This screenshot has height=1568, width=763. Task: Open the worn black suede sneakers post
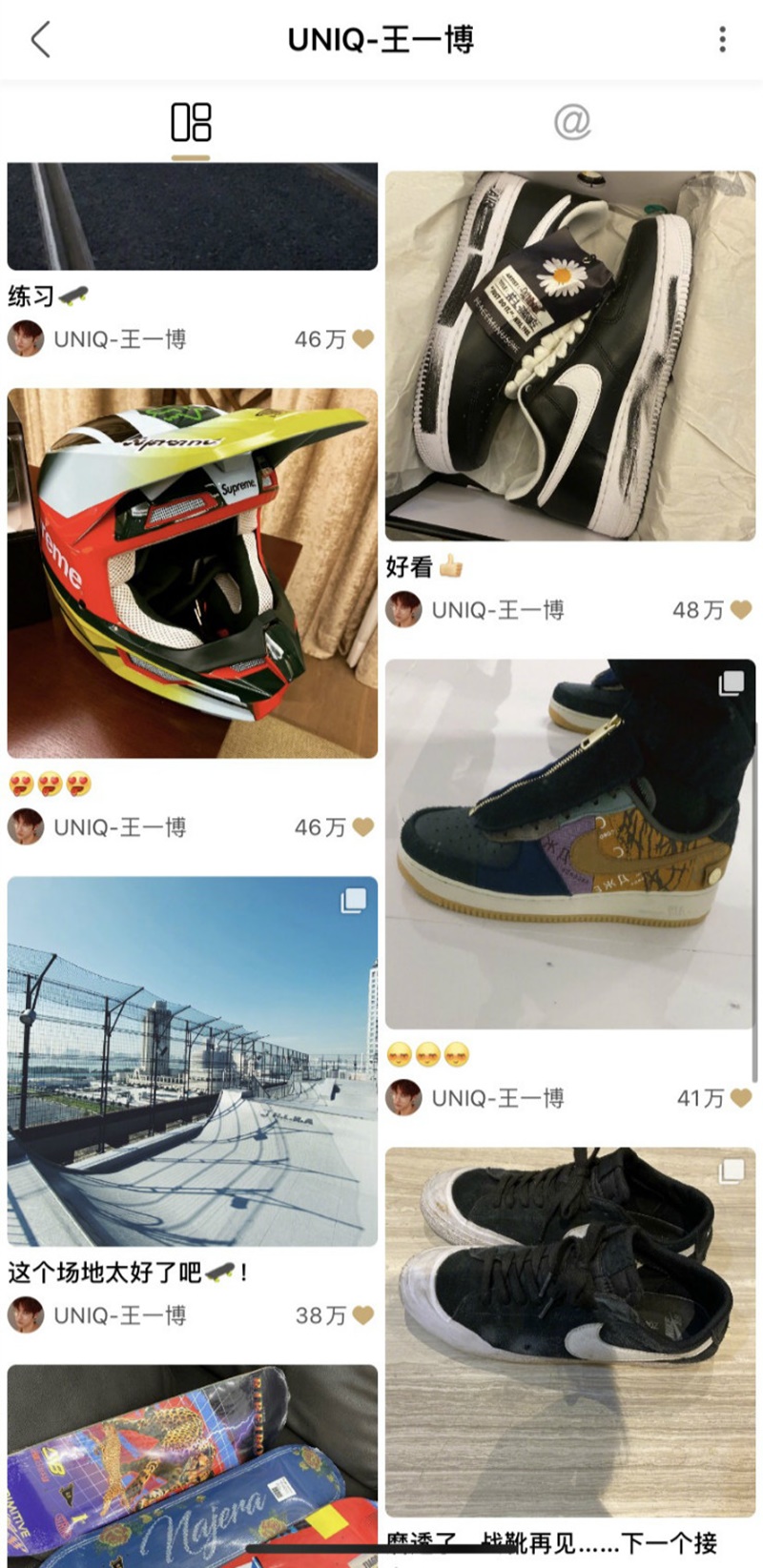569,1332
